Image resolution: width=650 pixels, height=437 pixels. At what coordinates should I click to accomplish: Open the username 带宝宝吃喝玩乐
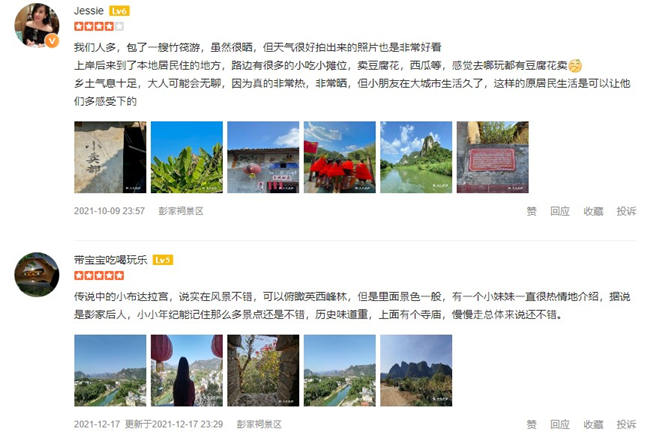(x=110, y=259)
